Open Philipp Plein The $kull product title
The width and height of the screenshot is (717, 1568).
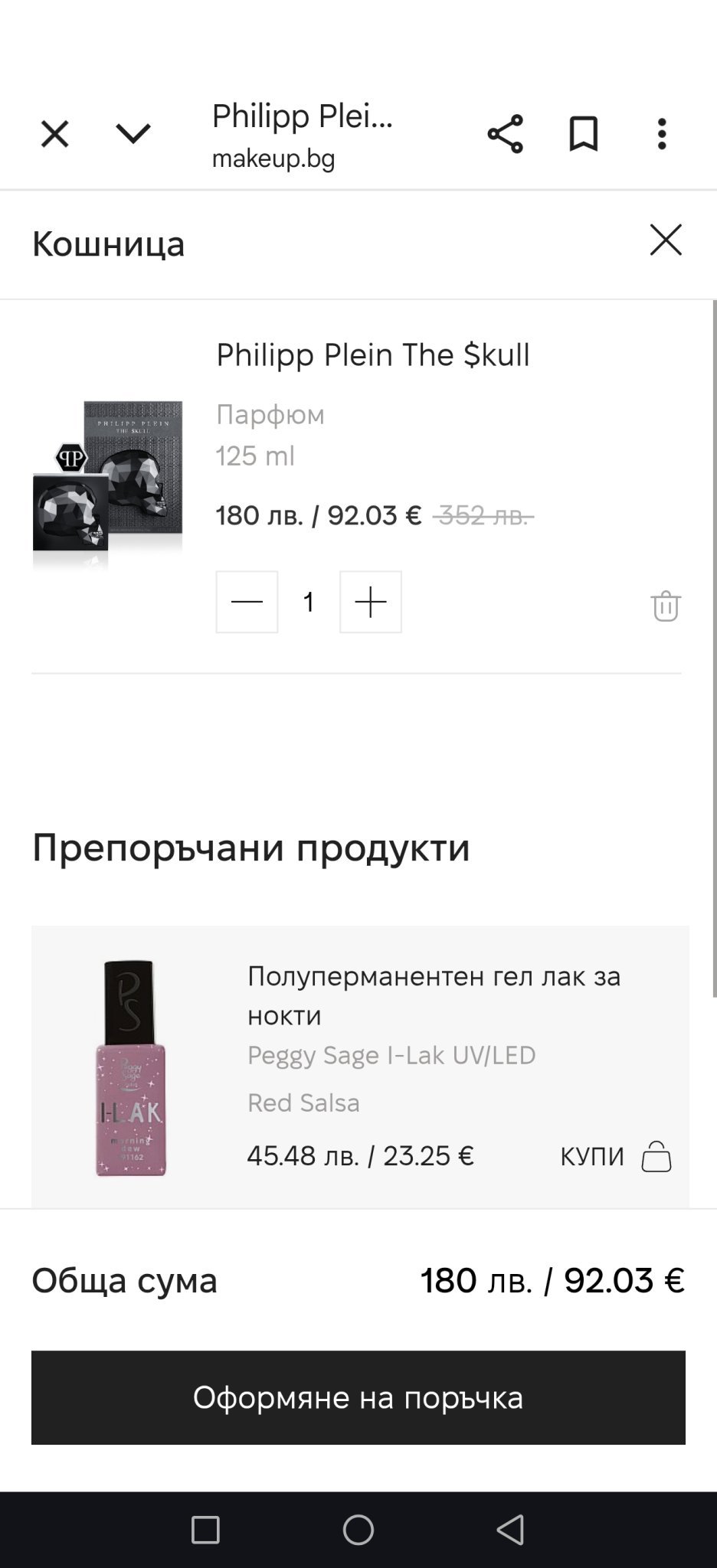(x=372, y=355)
